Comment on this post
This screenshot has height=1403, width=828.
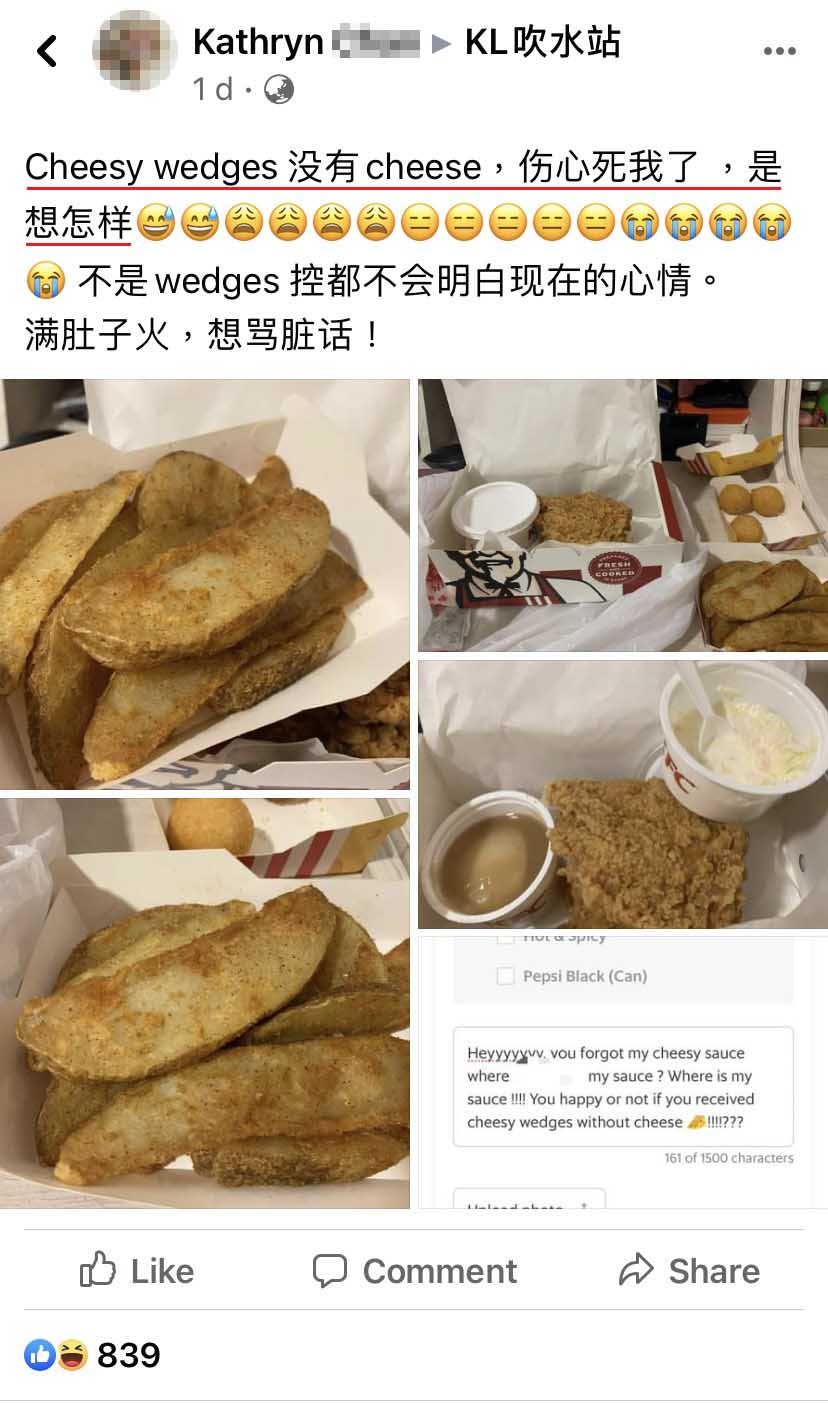tap(414, 1271)
